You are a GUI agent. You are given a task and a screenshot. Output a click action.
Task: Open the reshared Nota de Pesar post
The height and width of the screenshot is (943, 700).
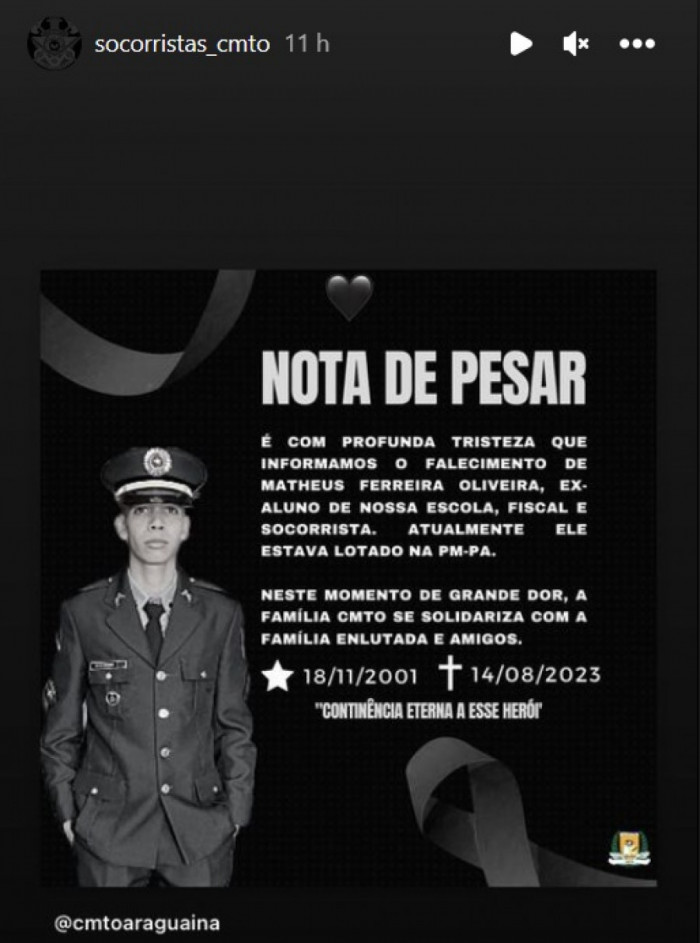pos(348,577)
